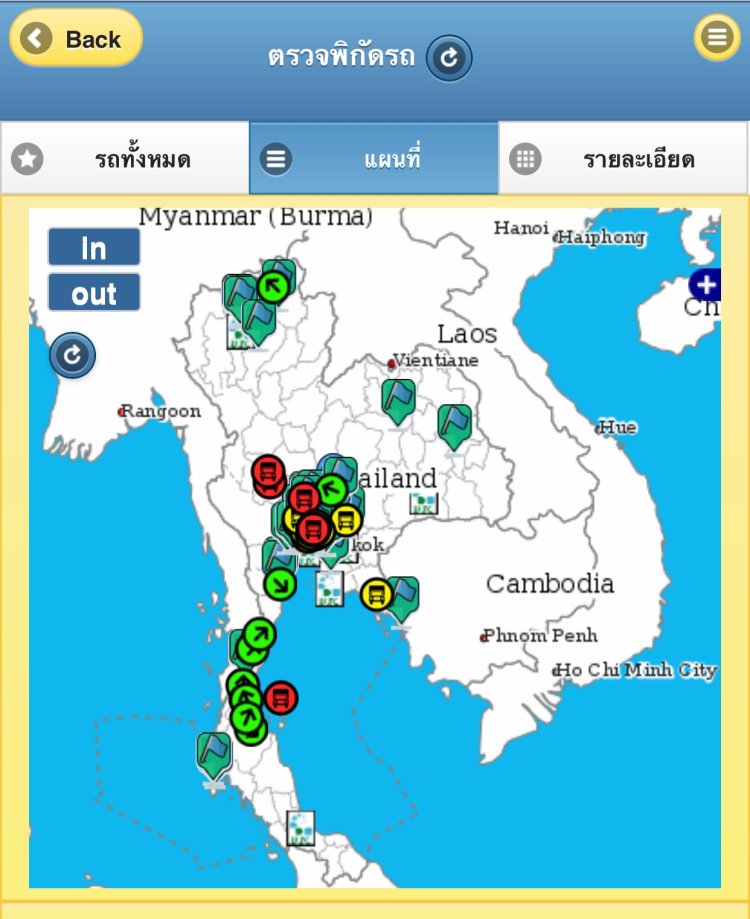Open the รายละเอียด tab
This screenshot has width=750, height=919.
(x=623, y=159)
